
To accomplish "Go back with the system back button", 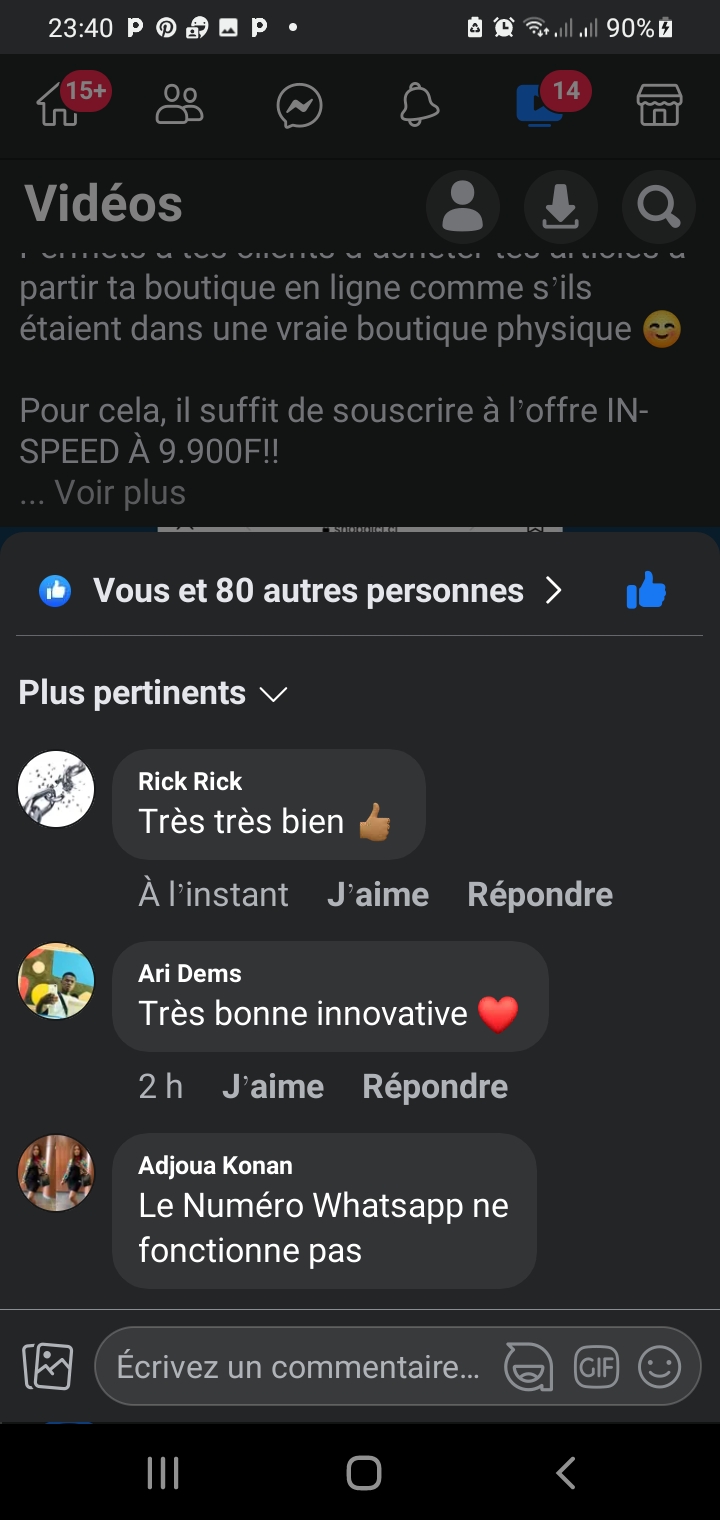I will [565, 1472].
